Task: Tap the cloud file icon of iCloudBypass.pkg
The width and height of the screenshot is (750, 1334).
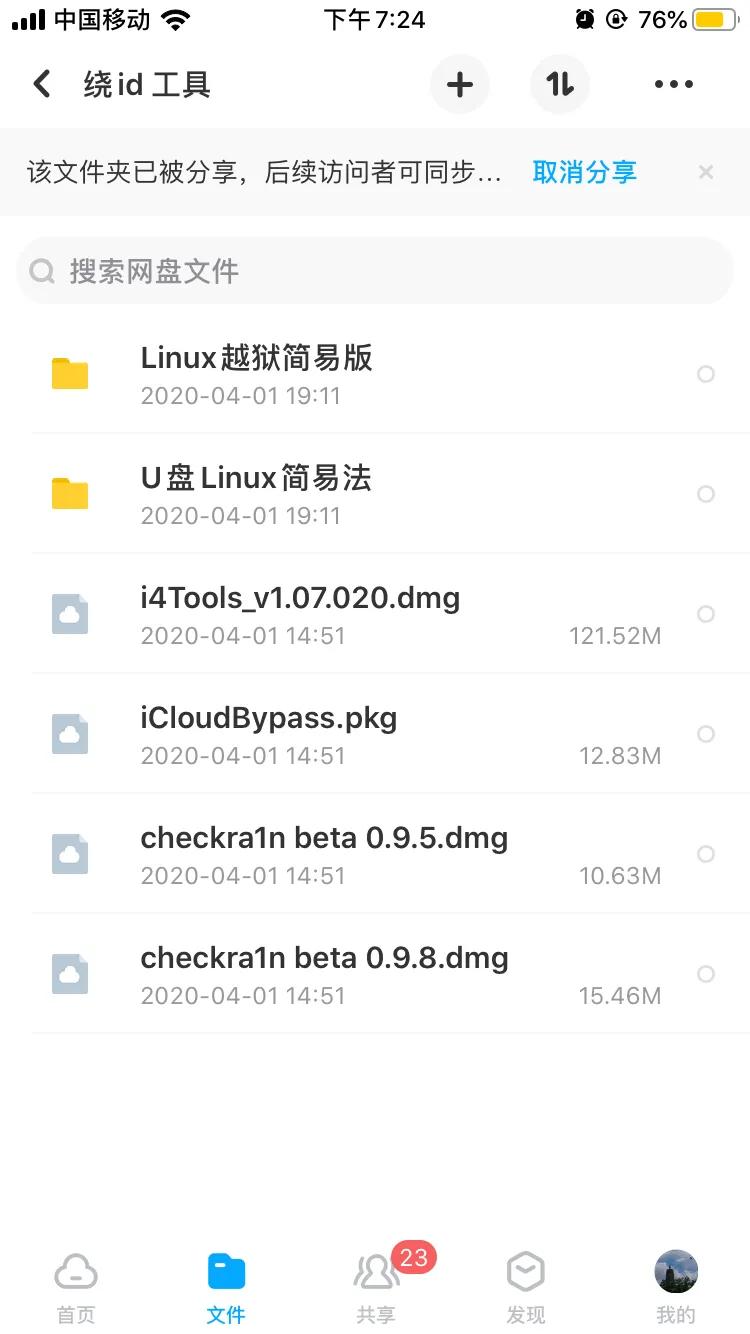Action: coord(70,734)
